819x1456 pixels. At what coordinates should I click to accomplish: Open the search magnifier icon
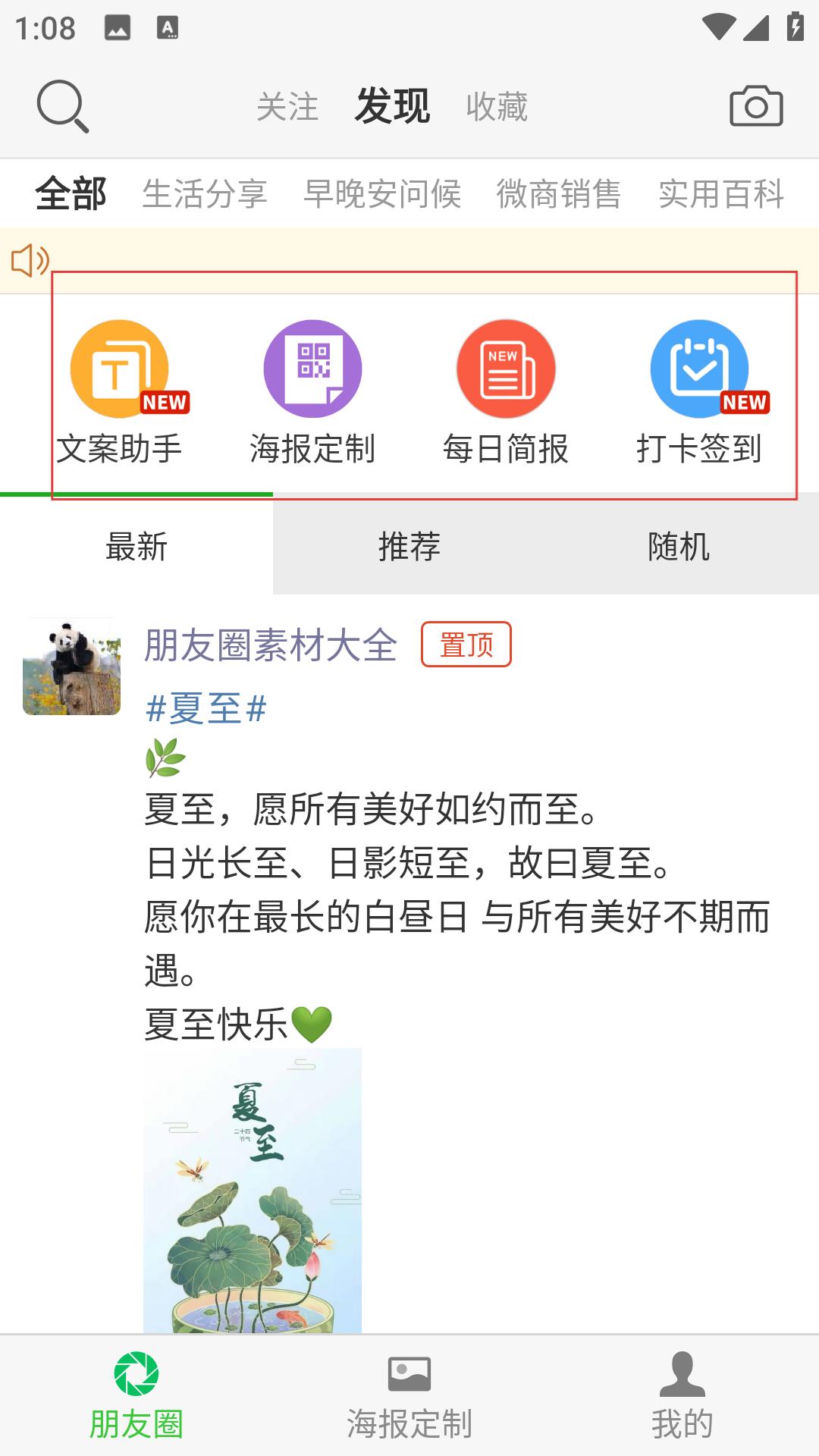coord(62,106)
